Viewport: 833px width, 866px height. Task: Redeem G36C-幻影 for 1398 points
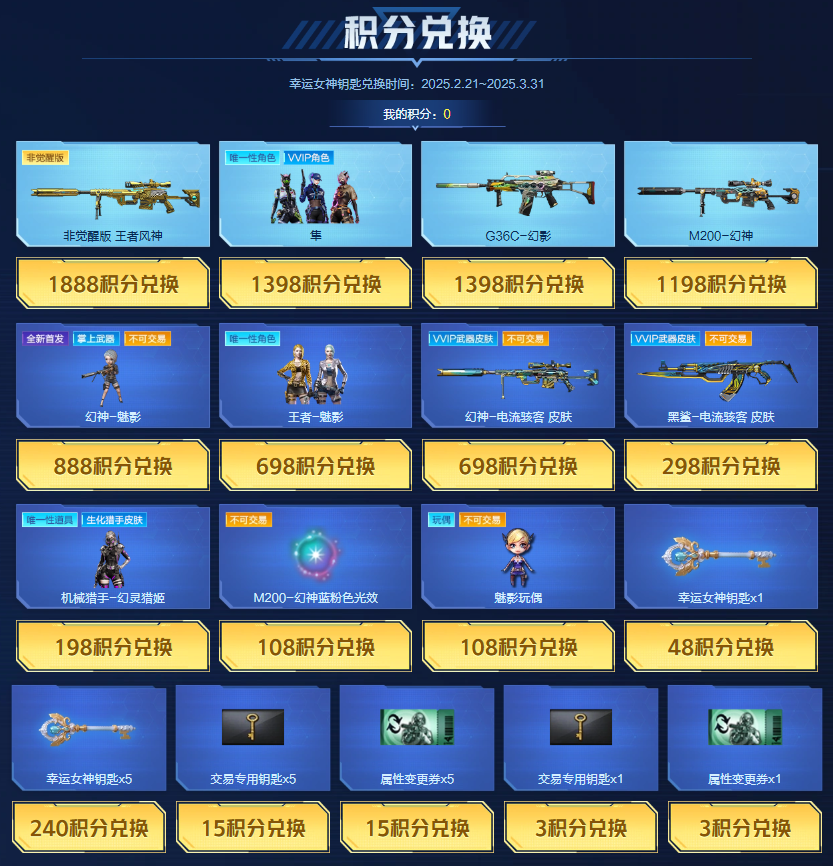pyautogui.click(x=518, y=283)
